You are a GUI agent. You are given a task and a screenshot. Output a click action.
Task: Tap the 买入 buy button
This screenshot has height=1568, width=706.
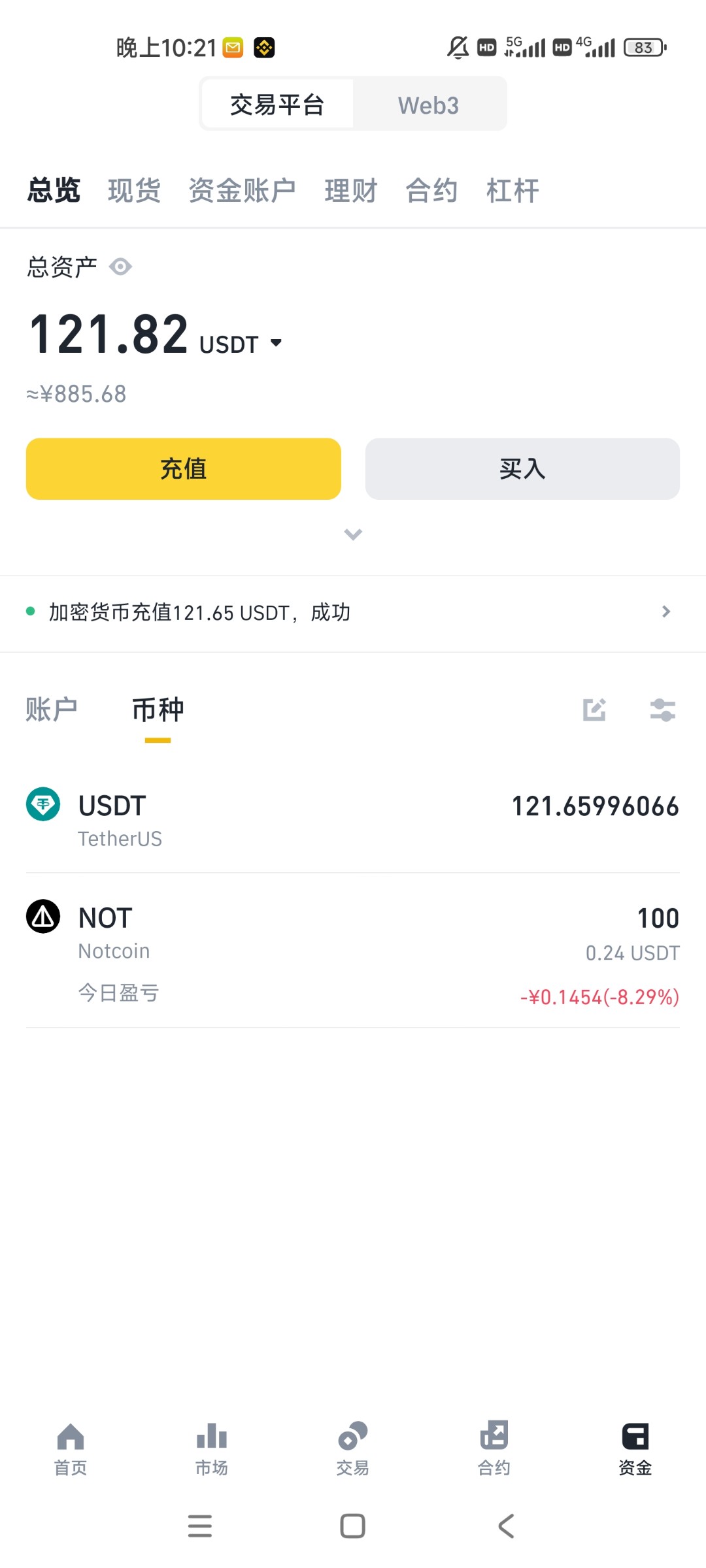[522, 468]
